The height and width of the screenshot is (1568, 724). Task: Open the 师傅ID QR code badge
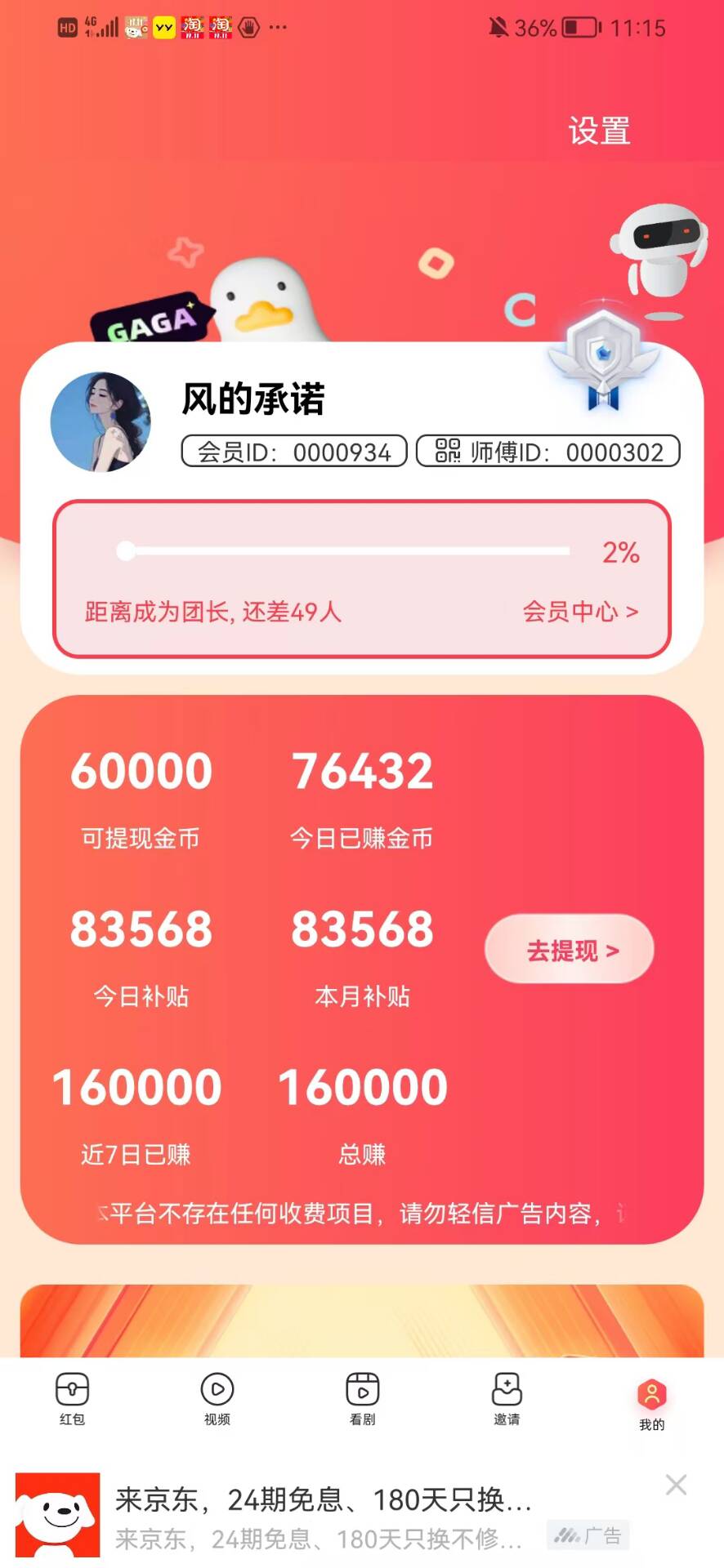(x=548, y=451)
